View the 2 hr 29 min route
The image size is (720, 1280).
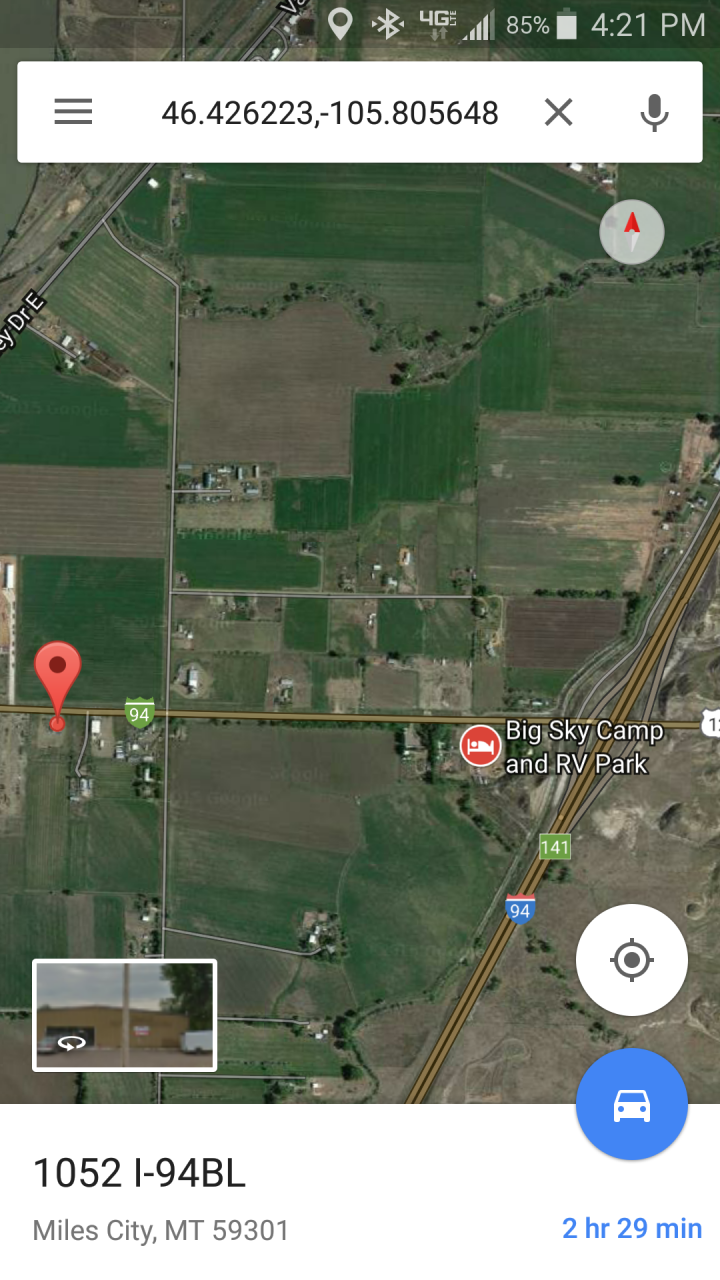(632, 1228)
